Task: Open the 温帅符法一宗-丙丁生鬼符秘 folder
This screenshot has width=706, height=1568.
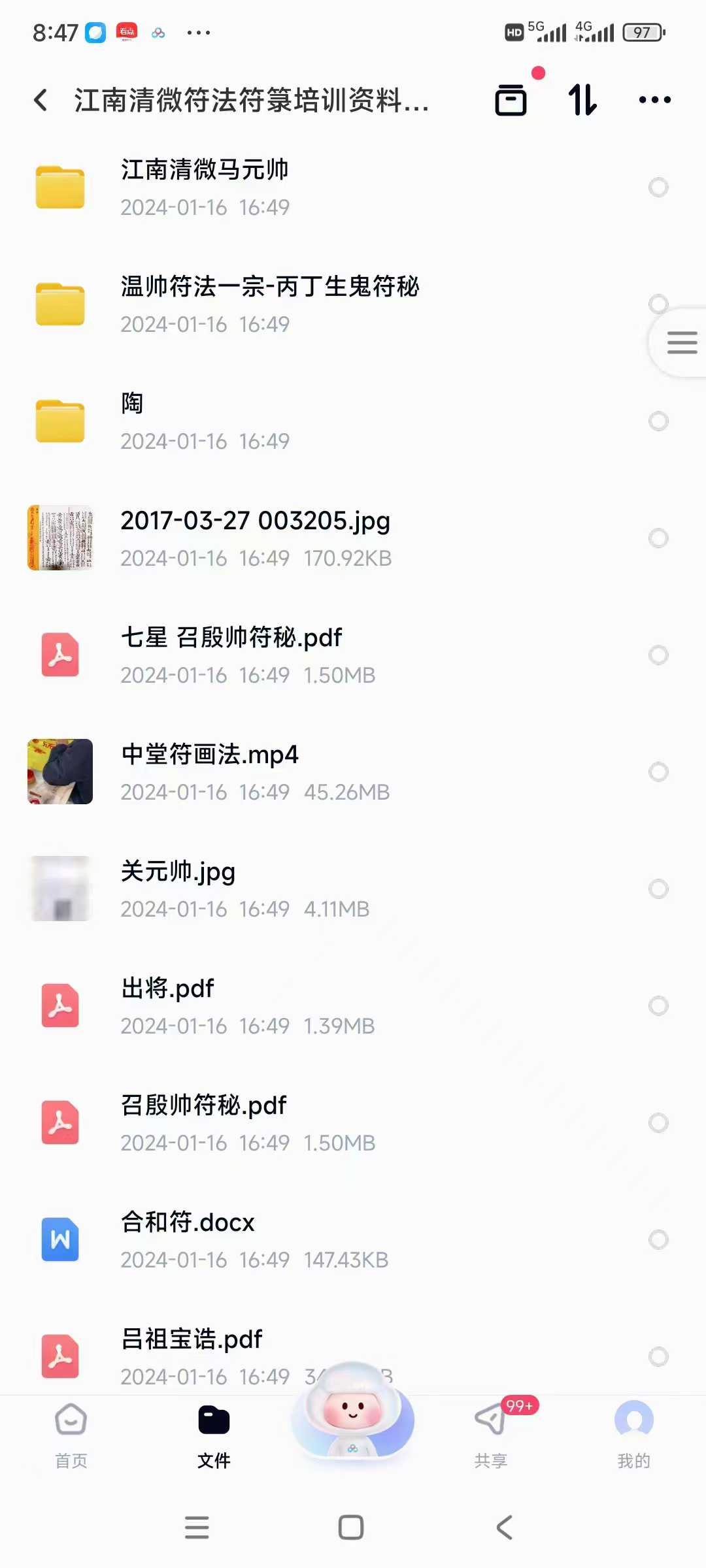Action: point(269,304)
